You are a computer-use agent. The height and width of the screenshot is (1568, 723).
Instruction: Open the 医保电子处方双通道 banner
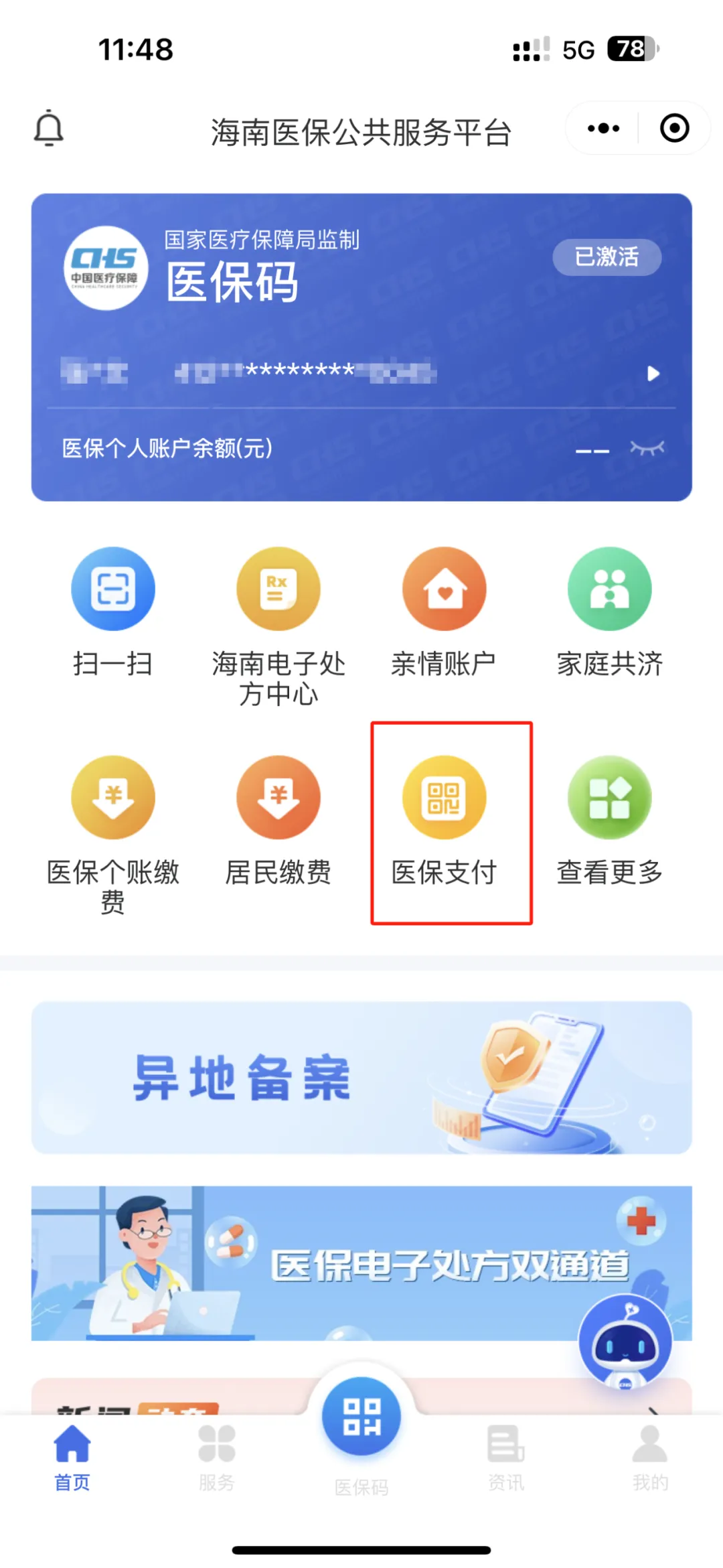(x=361, y=1263)
